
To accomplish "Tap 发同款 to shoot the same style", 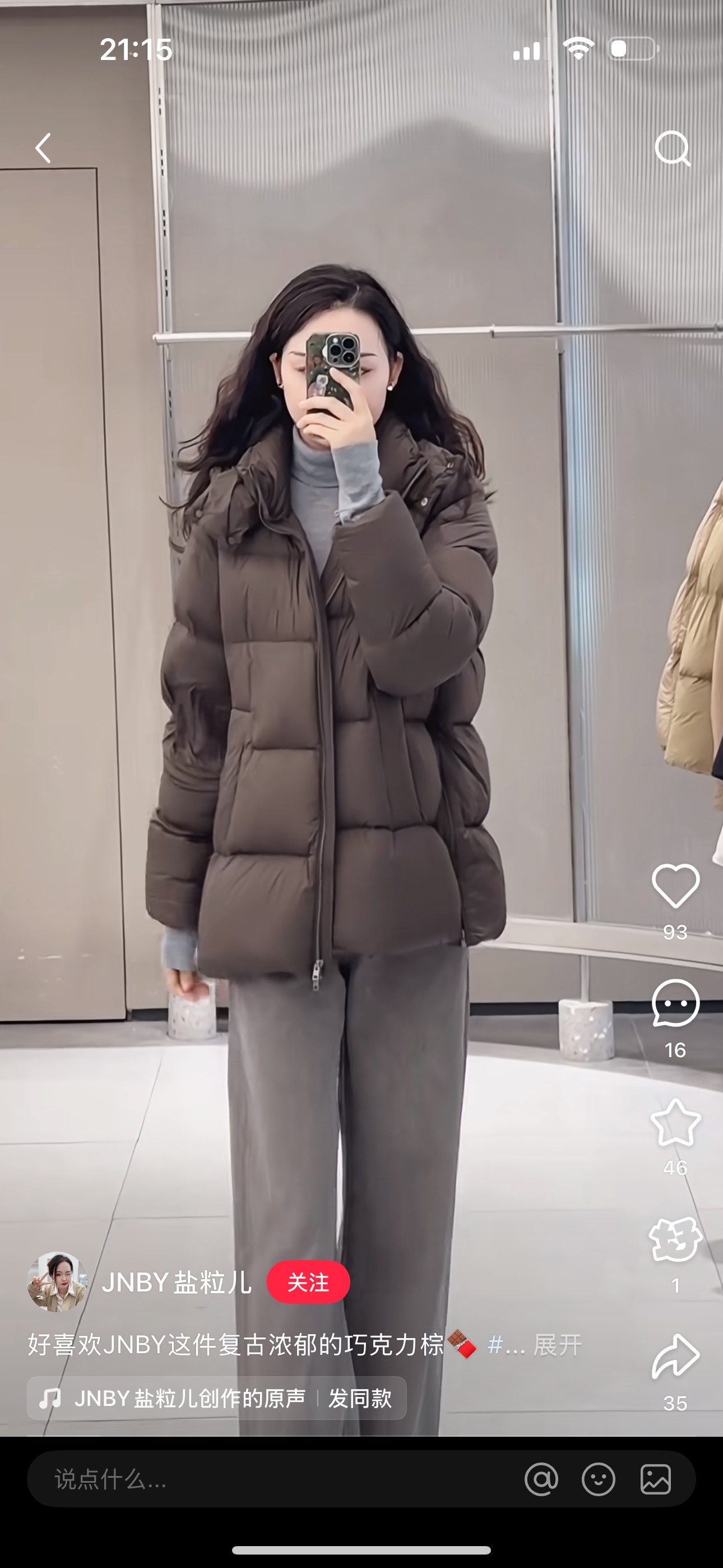I will (360, 1398).
